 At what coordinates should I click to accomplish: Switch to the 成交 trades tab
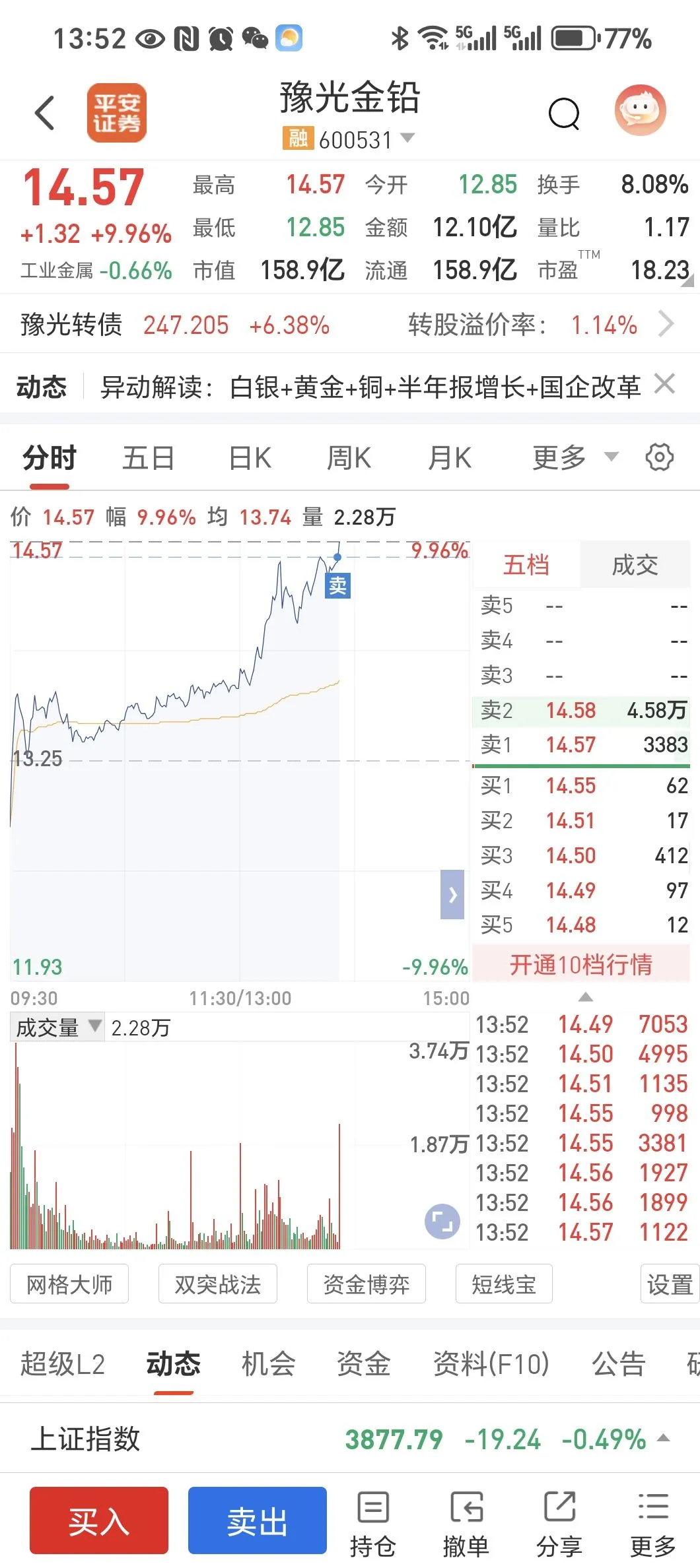635,565
